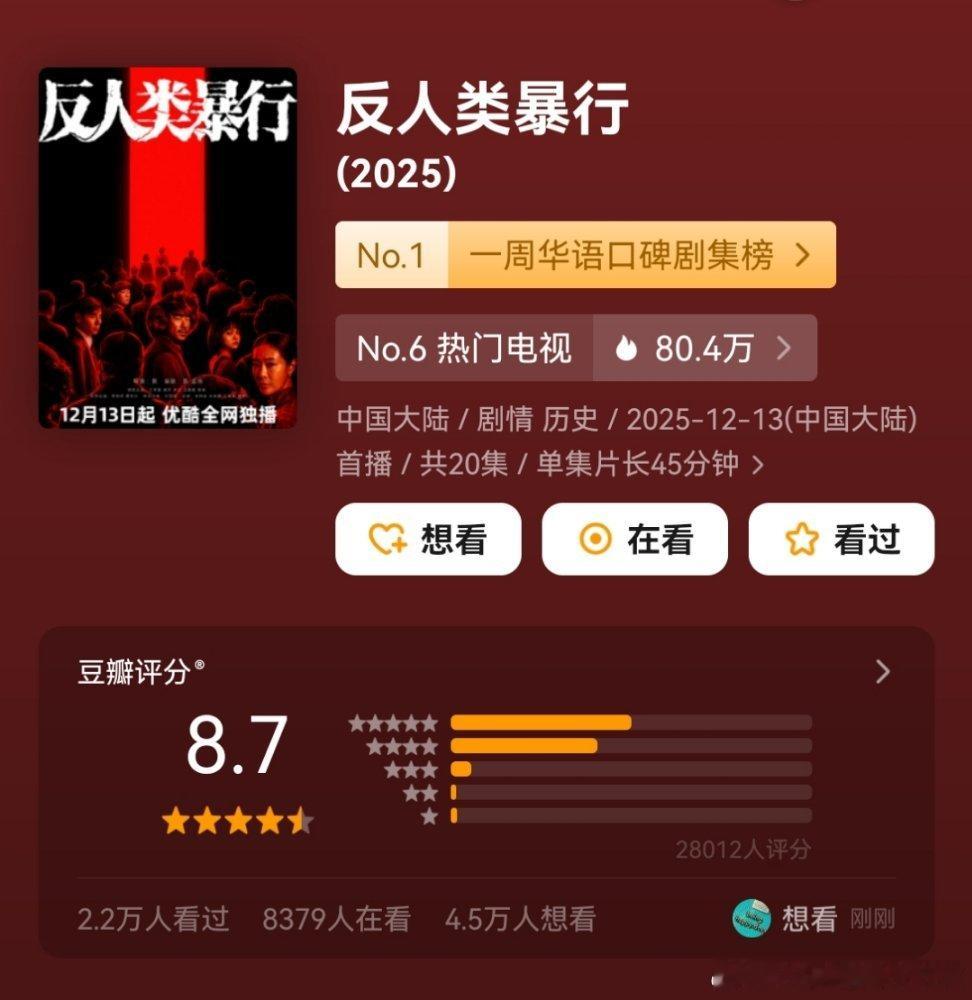
Task: Toggle 看过 watched status
Action: [x=841, y=538]
